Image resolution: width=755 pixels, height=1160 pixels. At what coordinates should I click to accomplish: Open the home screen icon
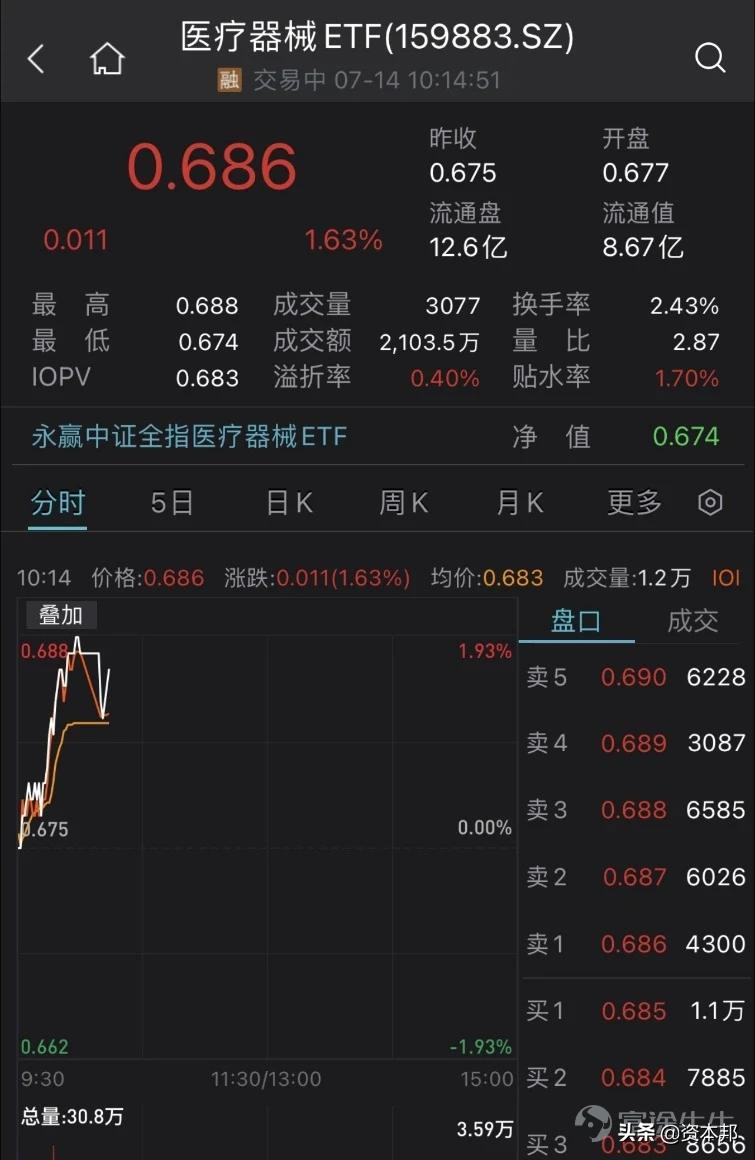pyautogui.click(x=106, y=58)
